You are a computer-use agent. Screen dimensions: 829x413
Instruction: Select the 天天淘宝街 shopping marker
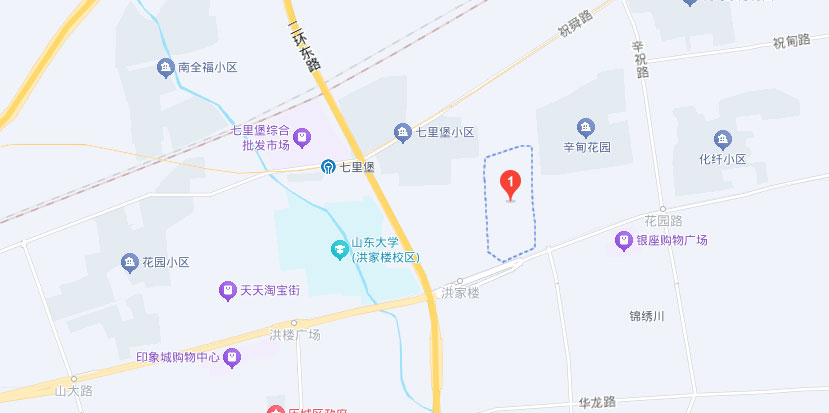coord(227,290)
